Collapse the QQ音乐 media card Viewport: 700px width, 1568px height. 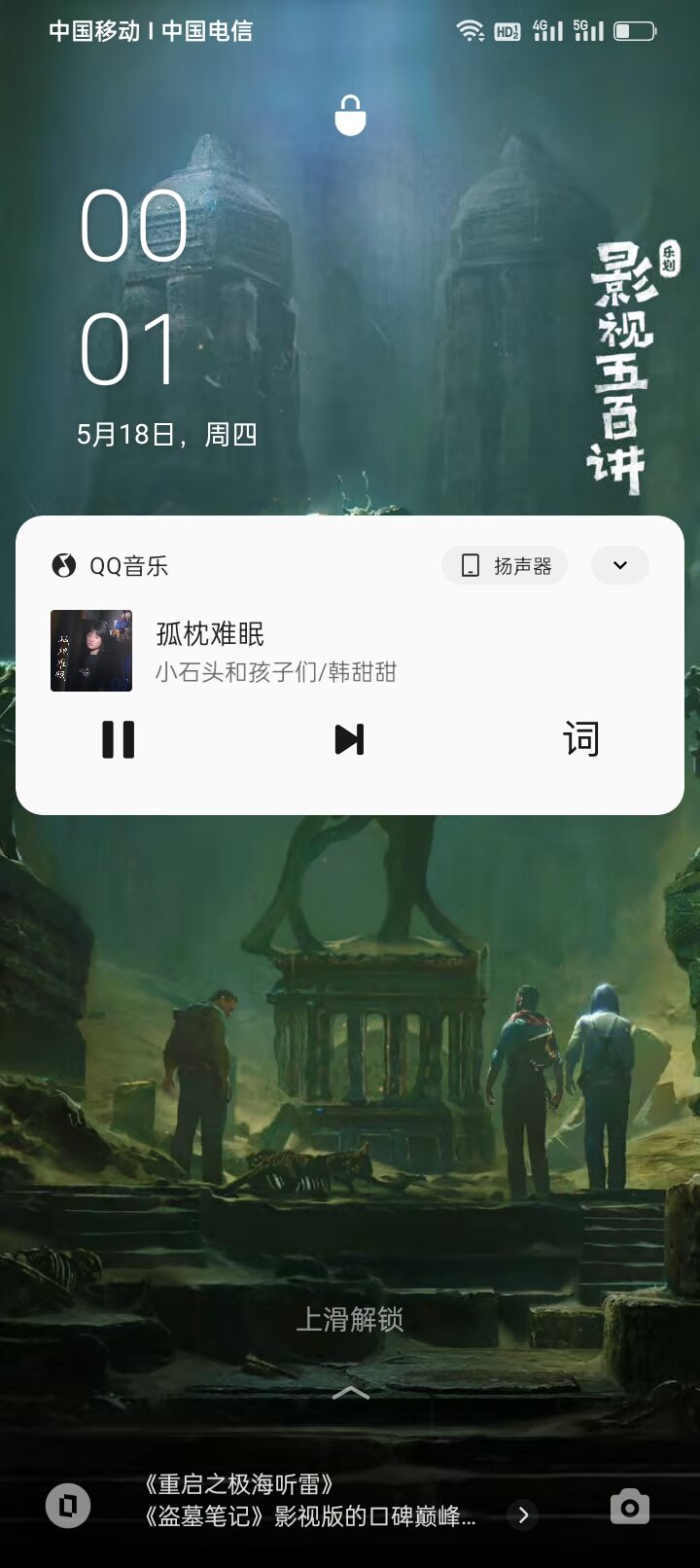pyautogui.click(x=619, y=565)
